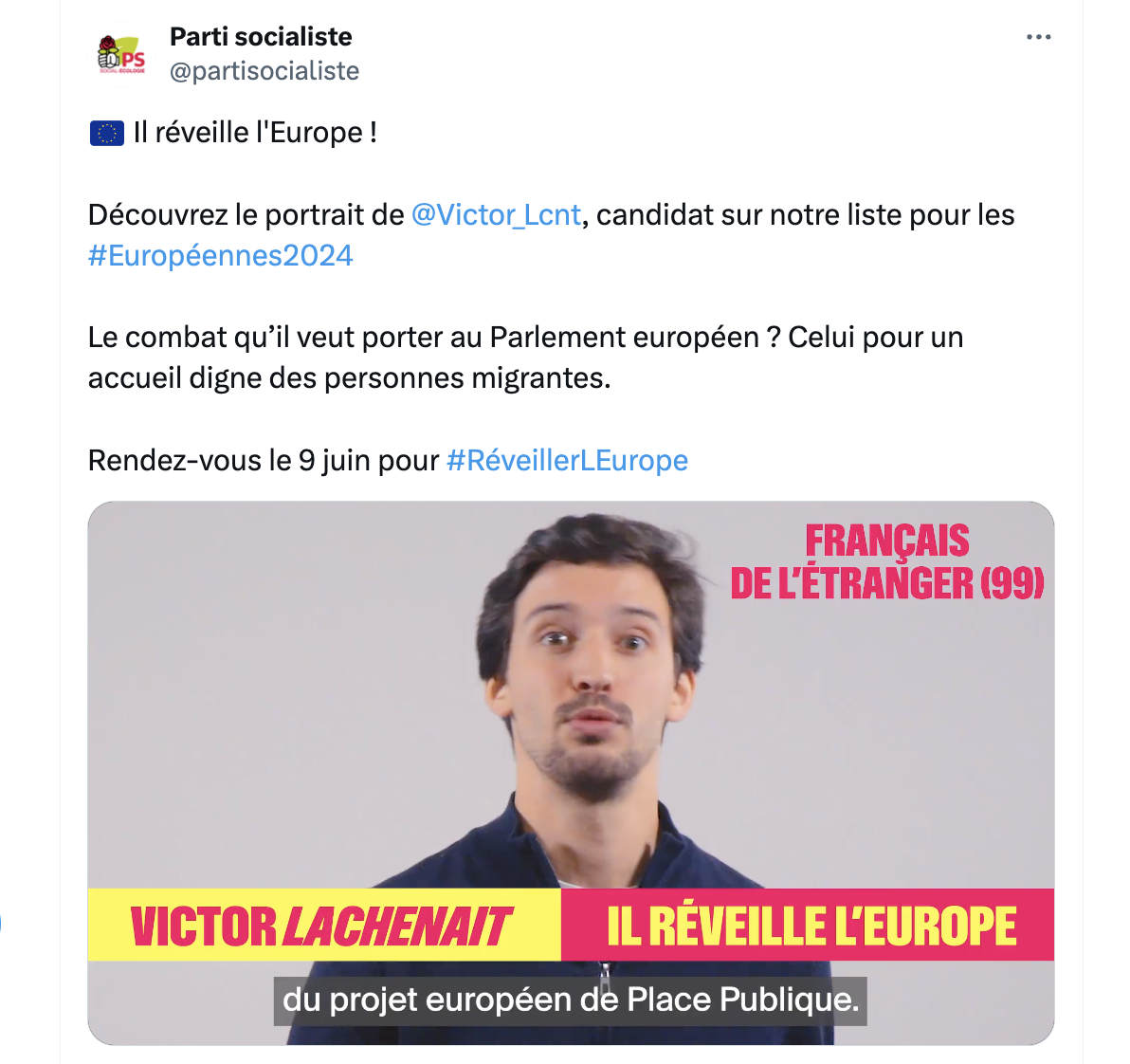Open the post's three-dot overflow menu
Image resolution: width=1130 pixels, height=1064 pixels.
point(1038,37)
